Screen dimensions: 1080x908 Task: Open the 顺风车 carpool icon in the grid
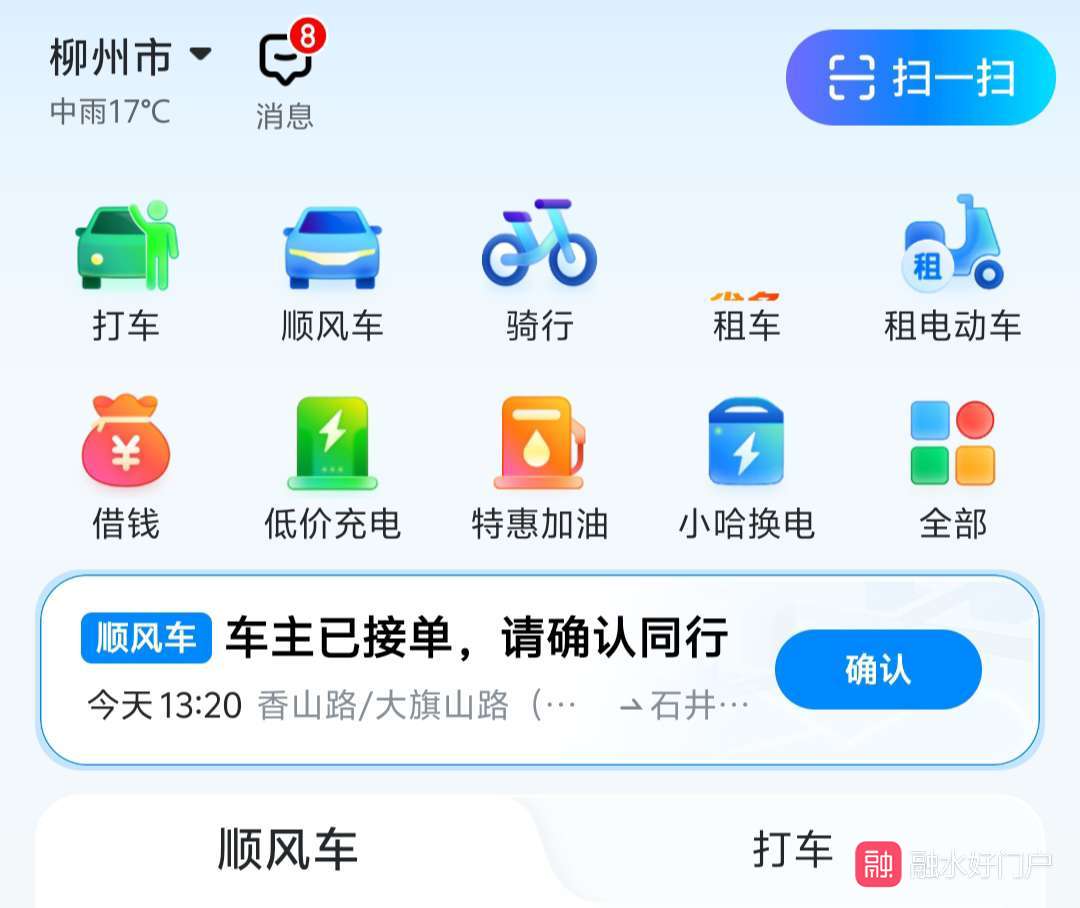coord(332,270)
